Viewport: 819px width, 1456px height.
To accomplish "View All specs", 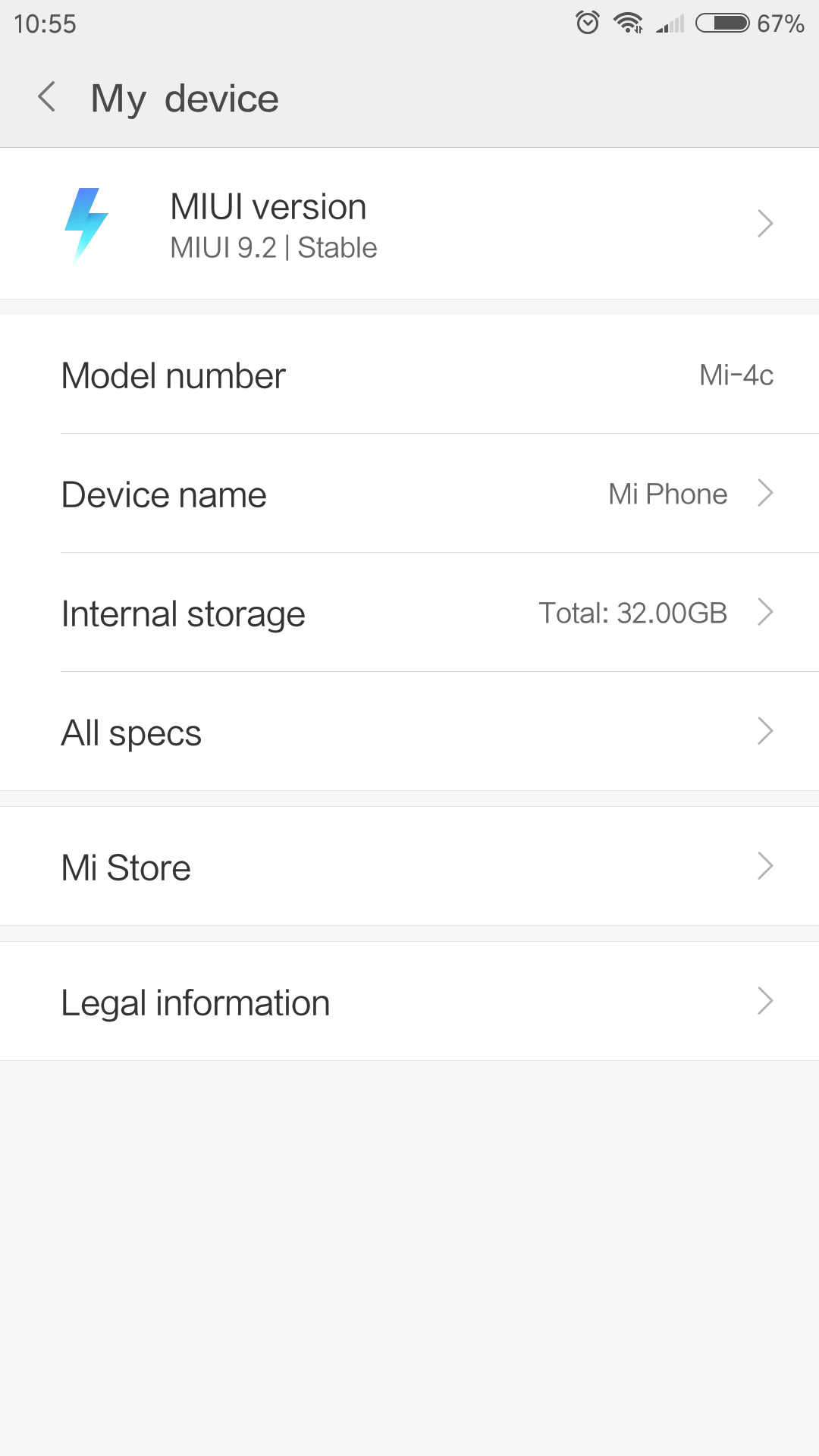I will pos(409,732).
